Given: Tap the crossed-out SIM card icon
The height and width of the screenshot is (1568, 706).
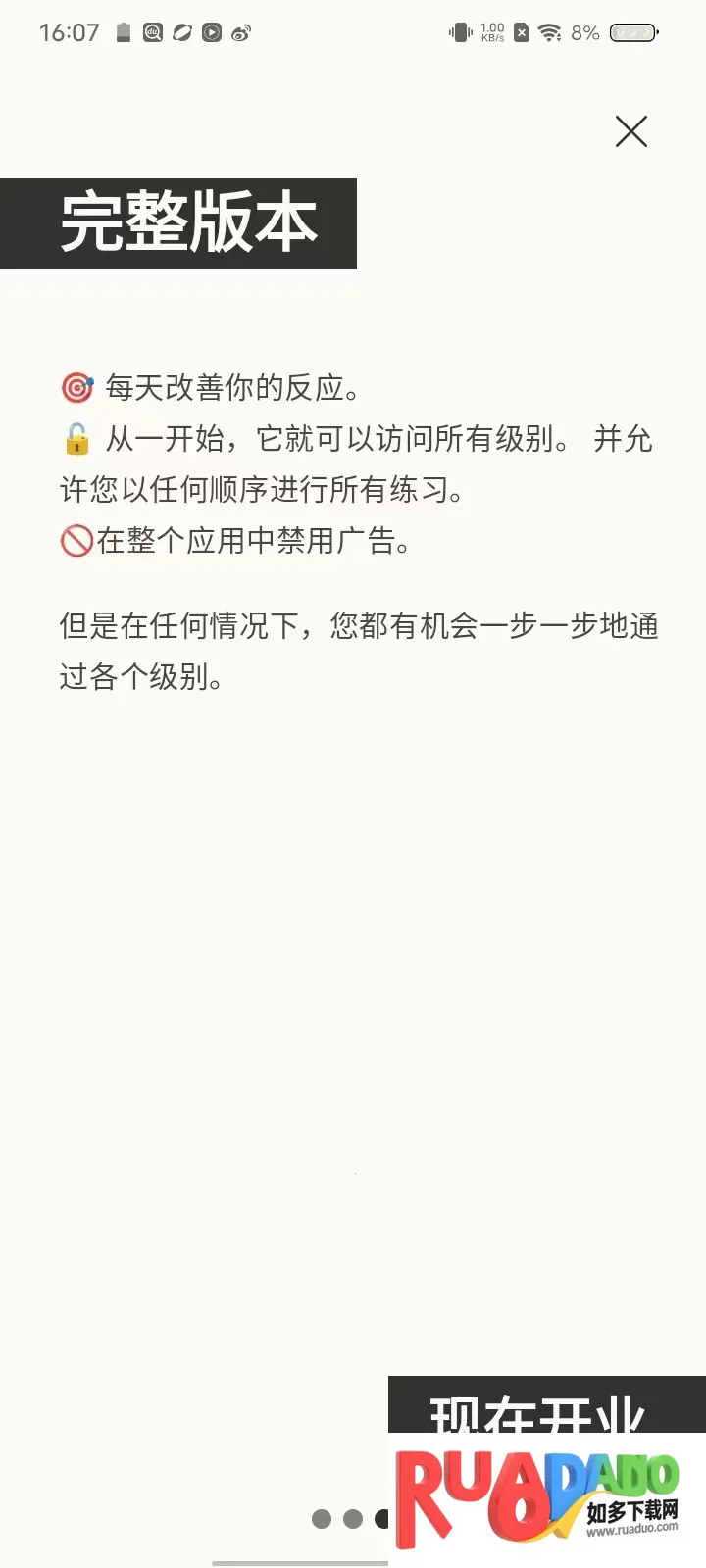Looking at the screenshot, I should [520, 32].
